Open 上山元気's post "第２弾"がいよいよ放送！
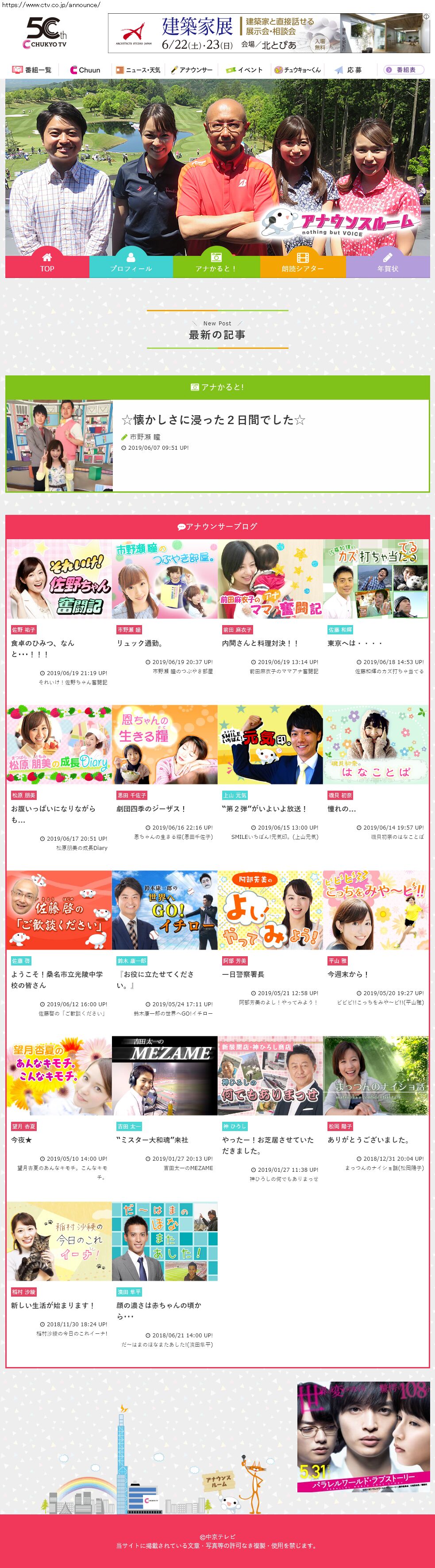Image resolution: width=435 pixels, height=1568 pixels. (264, 808)
